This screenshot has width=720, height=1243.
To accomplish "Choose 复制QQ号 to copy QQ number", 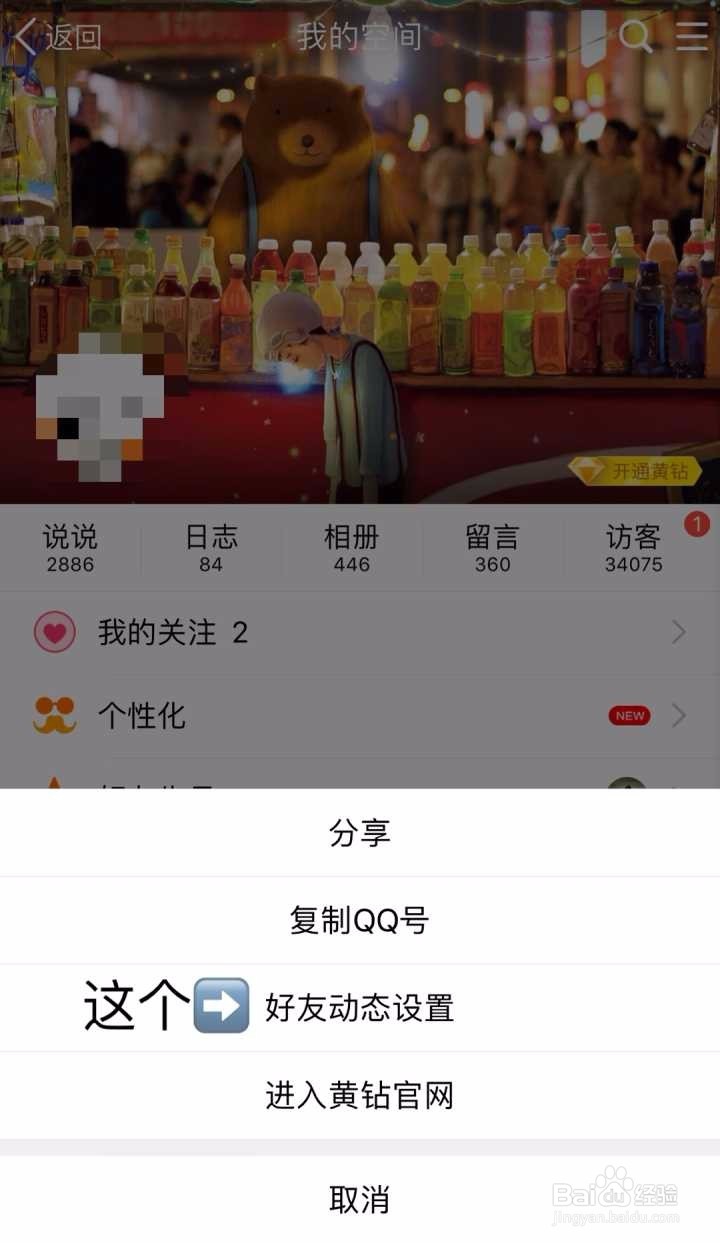I will [x=360, y=920].
